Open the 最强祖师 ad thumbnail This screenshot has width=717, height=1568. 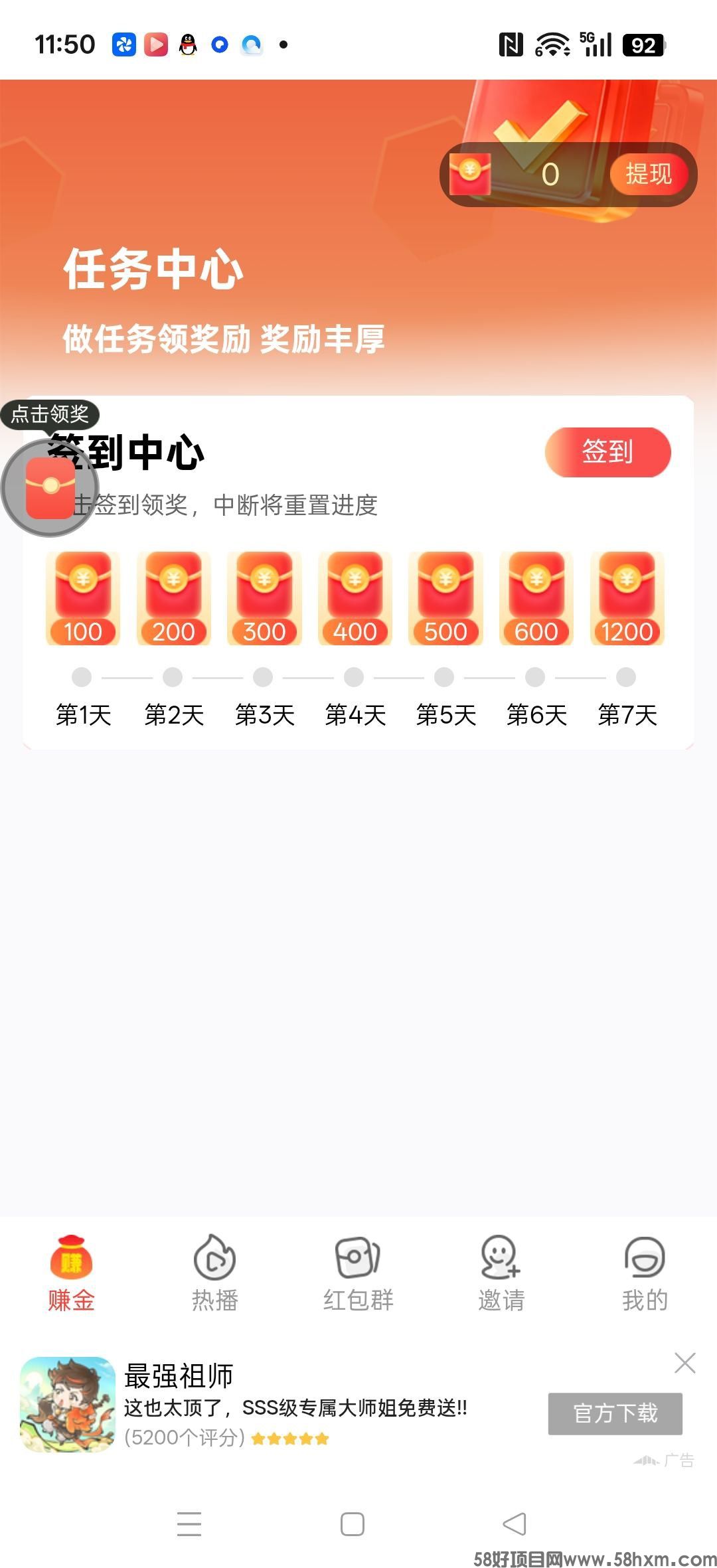[64, 1411]
